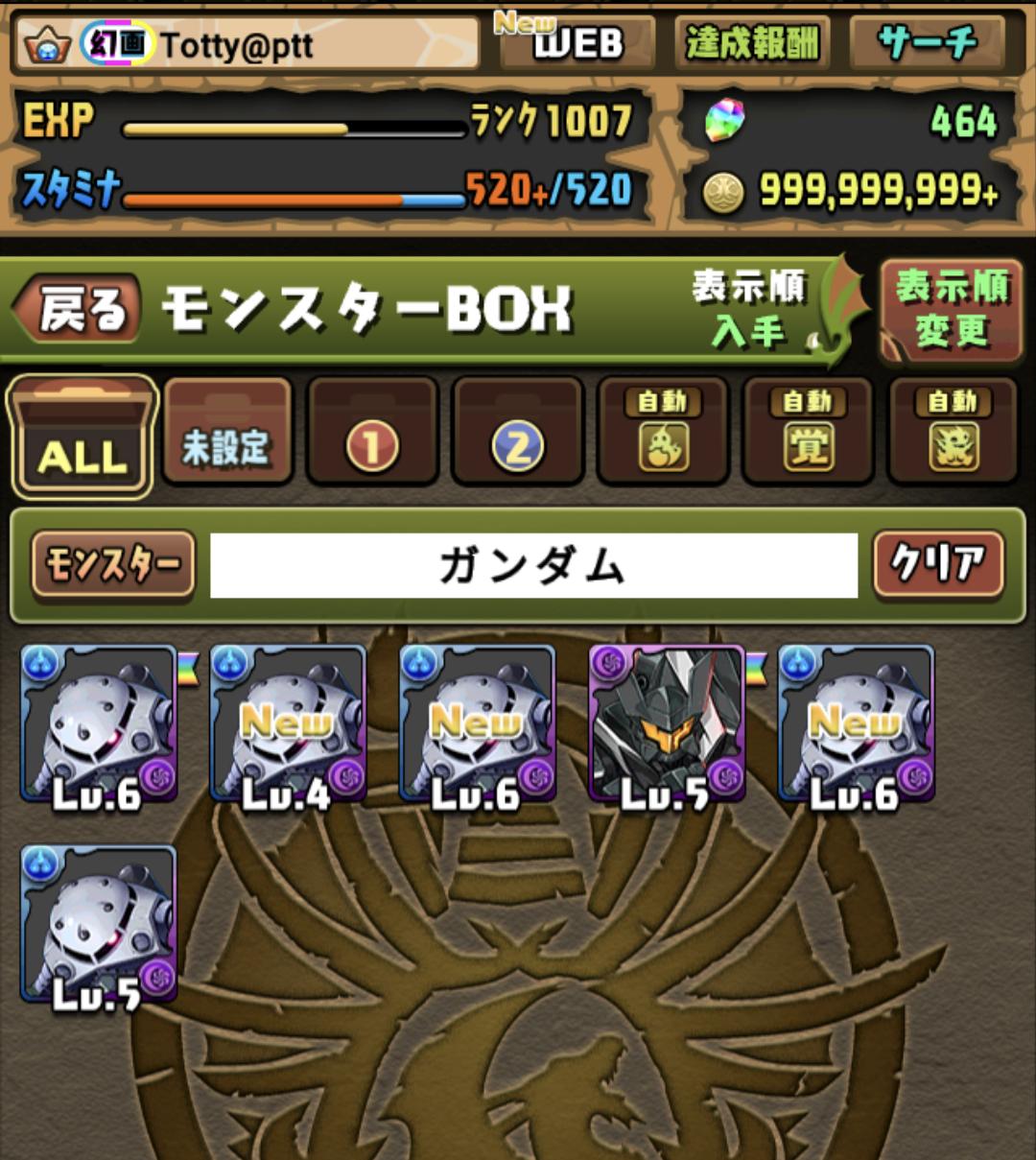Select the ALL box tab
Image resolution: width=1036 pixels, height=1160 pixels.
82,438
